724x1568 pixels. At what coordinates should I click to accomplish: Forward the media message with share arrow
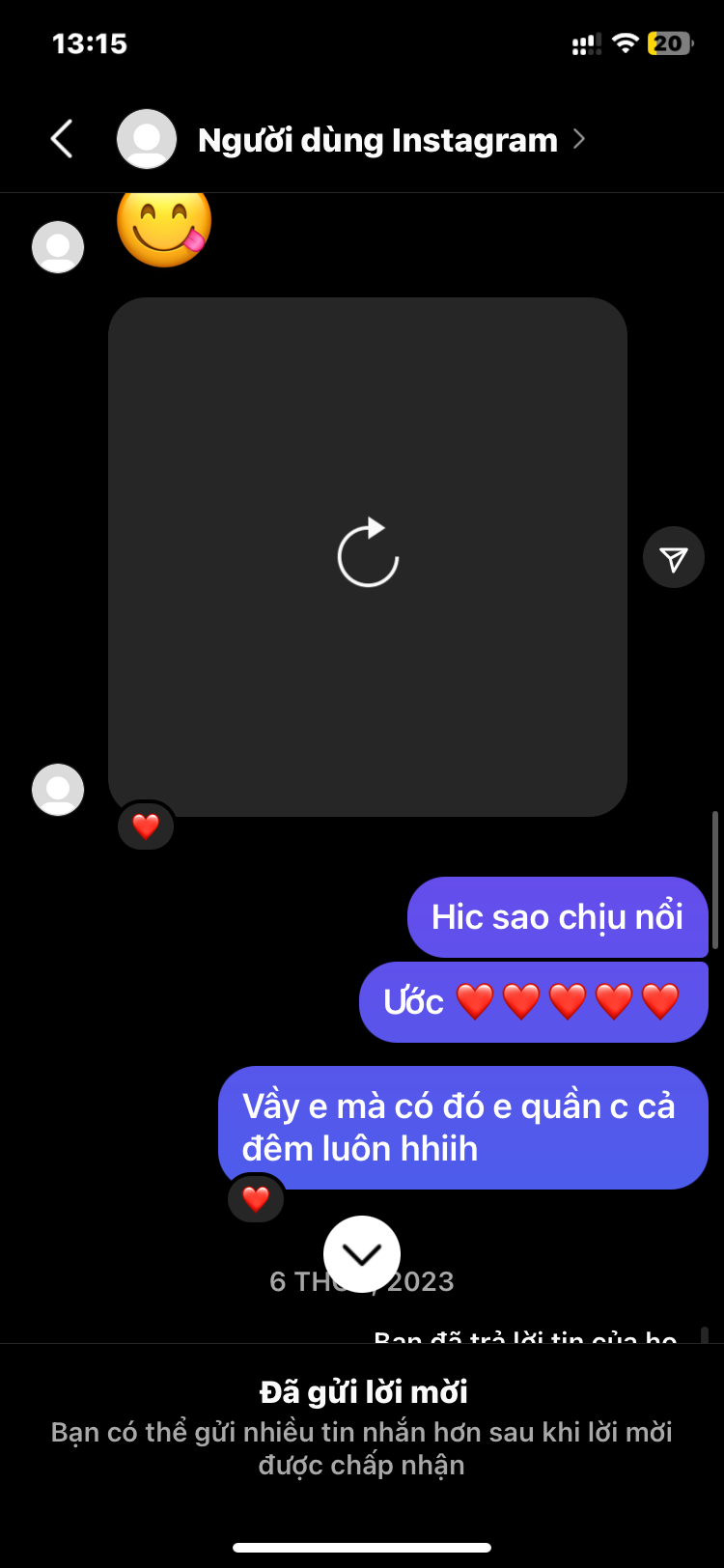click(674, 557)
